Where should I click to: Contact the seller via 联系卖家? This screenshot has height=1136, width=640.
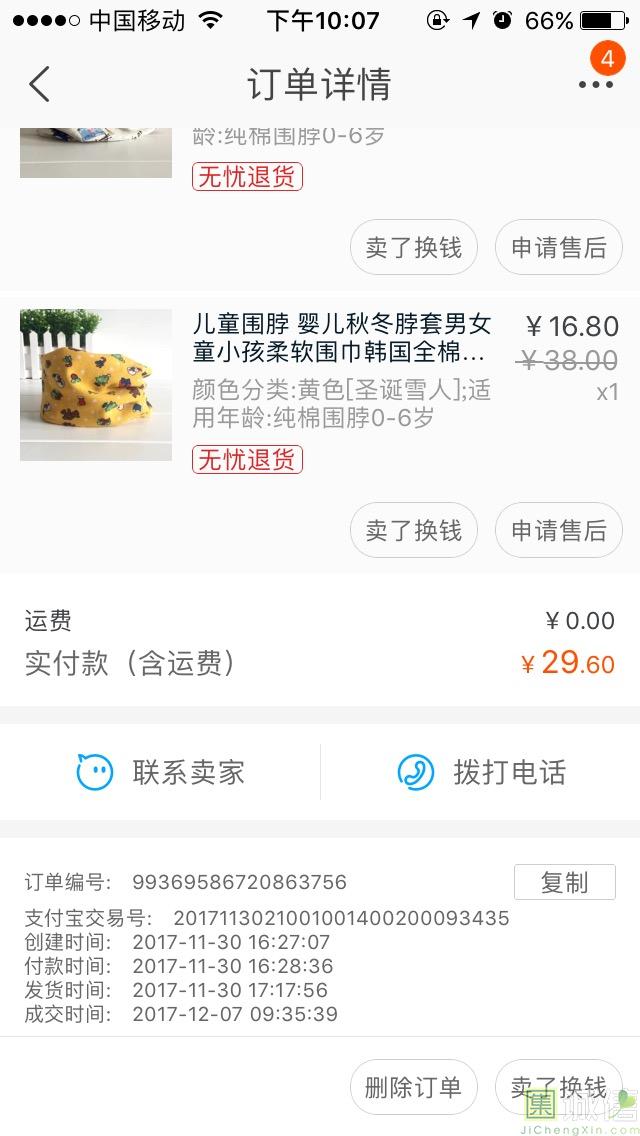(x=161, y=772)
